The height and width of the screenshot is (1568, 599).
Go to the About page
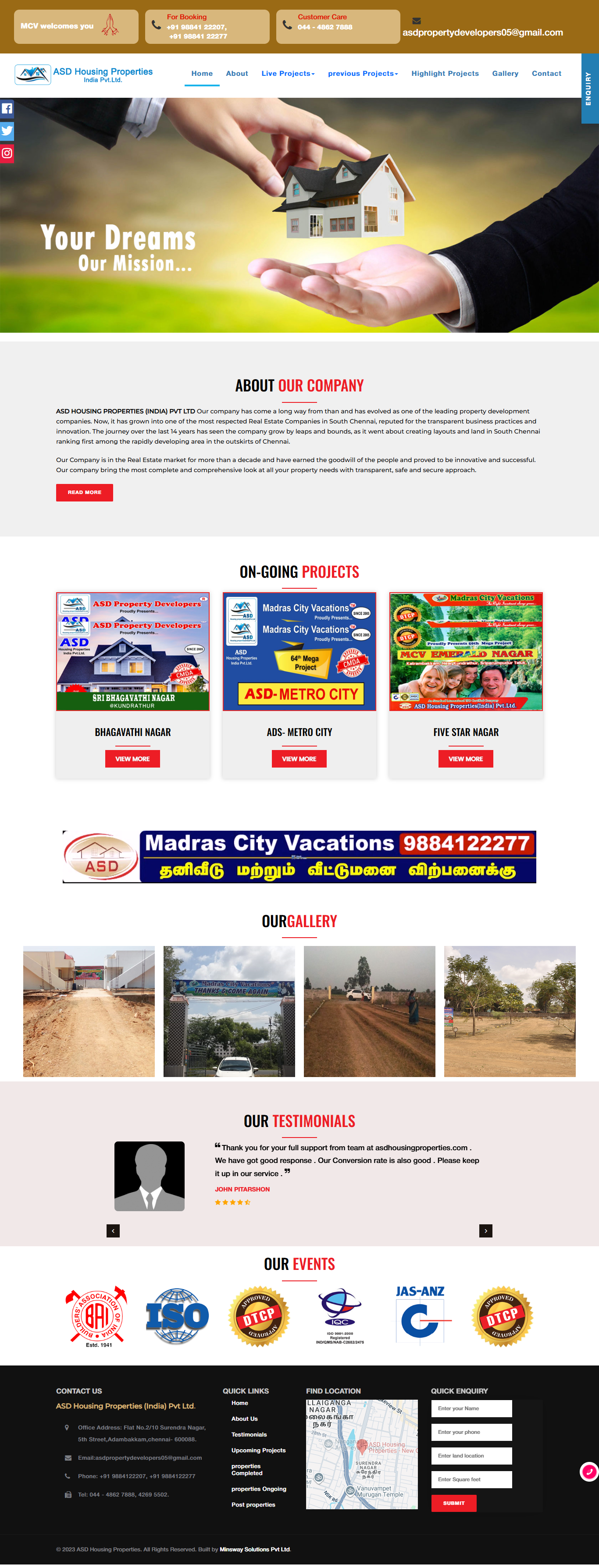tap(237, 74)
